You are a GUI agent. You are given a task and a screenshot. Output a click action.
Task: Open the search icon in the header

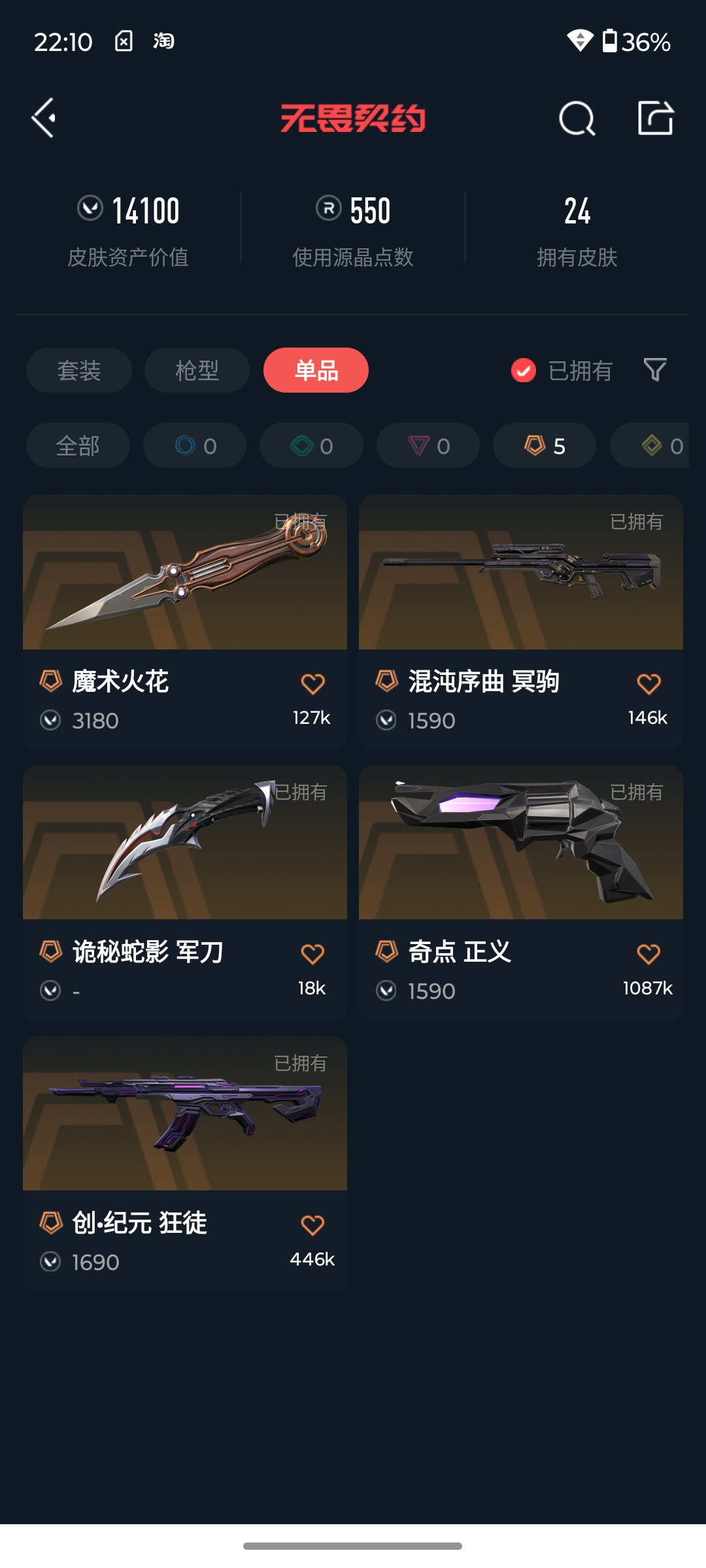(x=577, y=118)
